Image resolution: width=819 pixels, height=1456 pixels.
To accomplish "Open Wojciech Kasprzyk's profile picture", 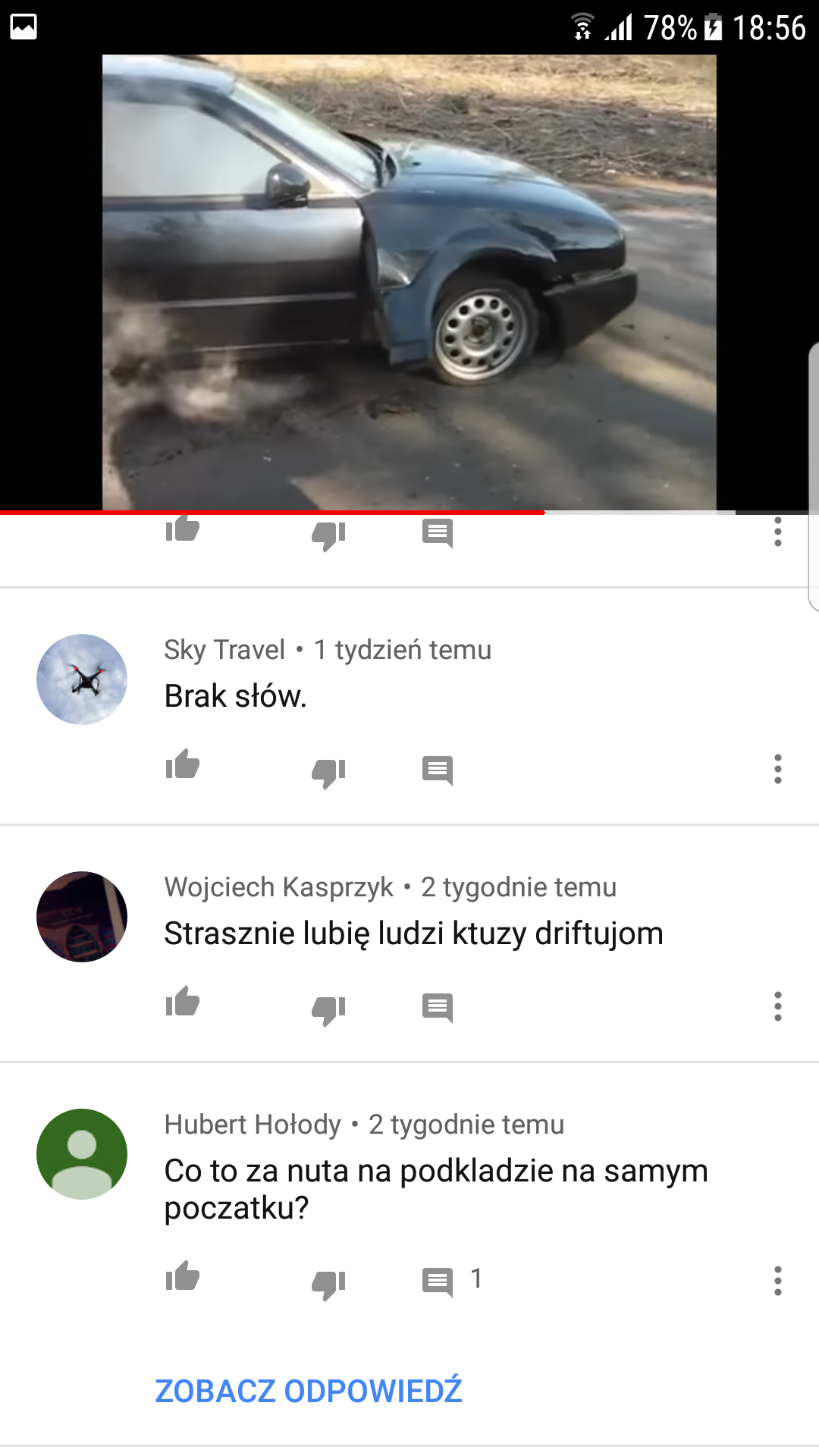I will point(82,917).
